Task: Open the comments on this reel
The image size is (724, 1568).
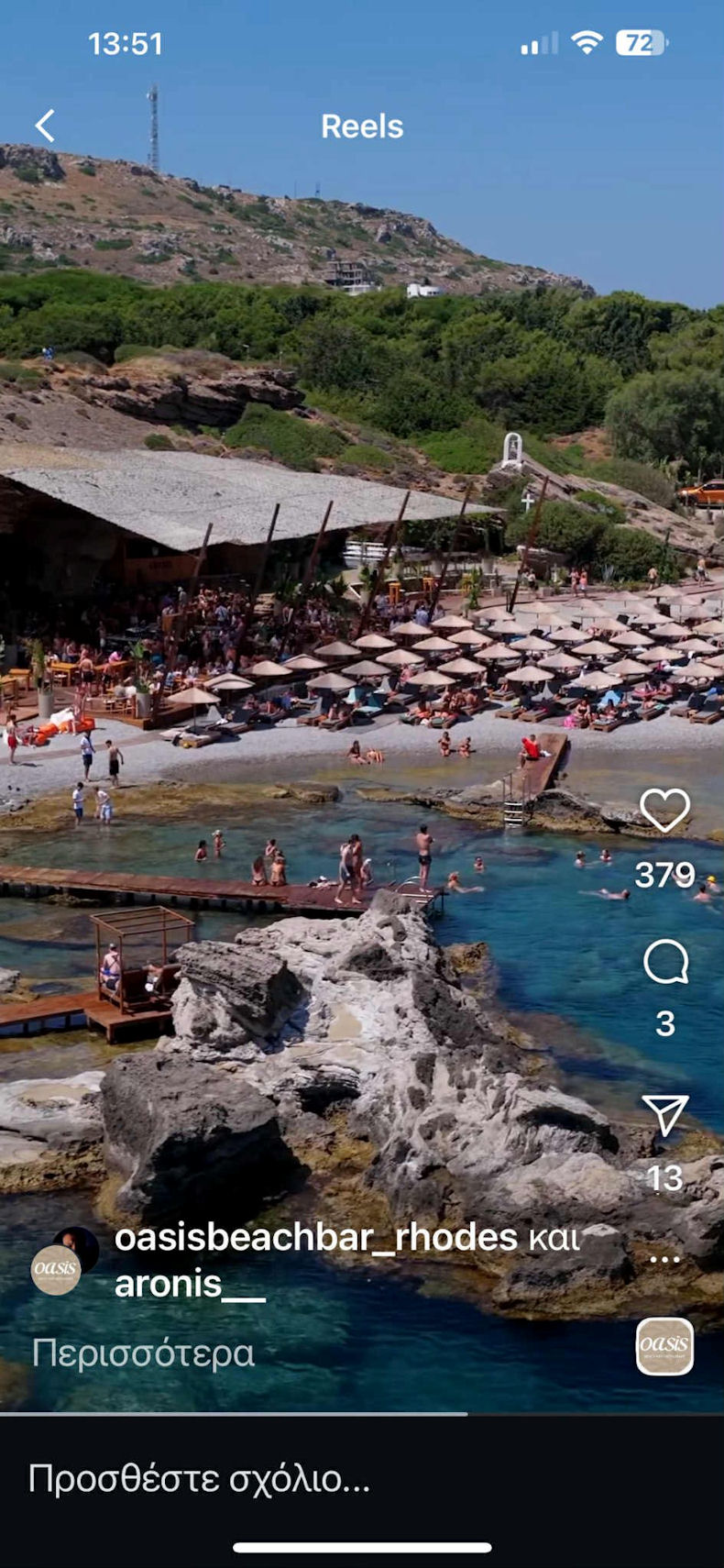Action: coord(665,962)
